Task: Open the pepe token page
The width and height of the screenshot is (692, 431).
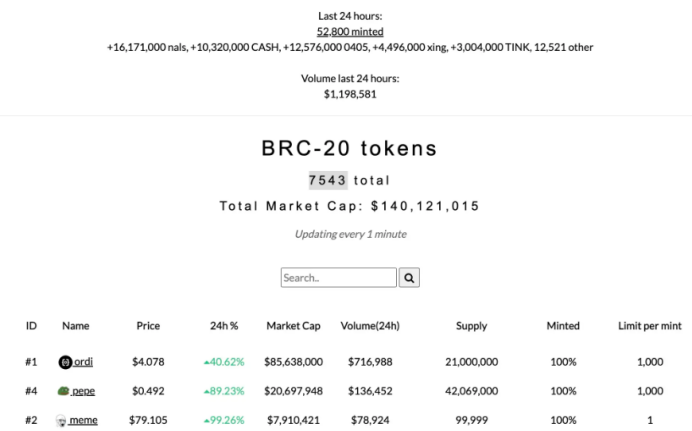Action: [83, 391]
